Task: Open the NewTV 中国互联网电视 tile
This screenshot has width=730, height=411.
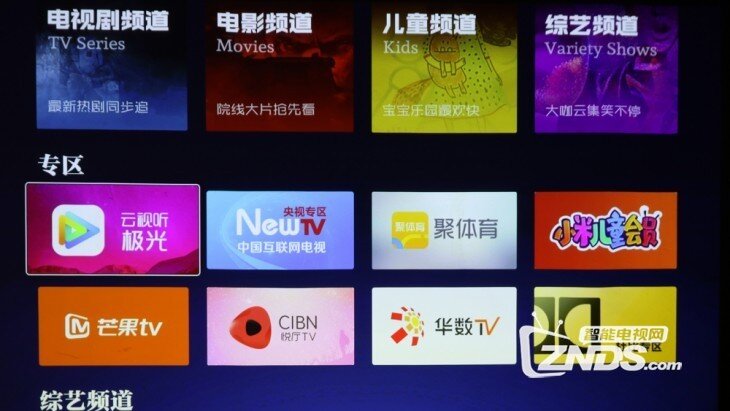Action: pos(279,230)
